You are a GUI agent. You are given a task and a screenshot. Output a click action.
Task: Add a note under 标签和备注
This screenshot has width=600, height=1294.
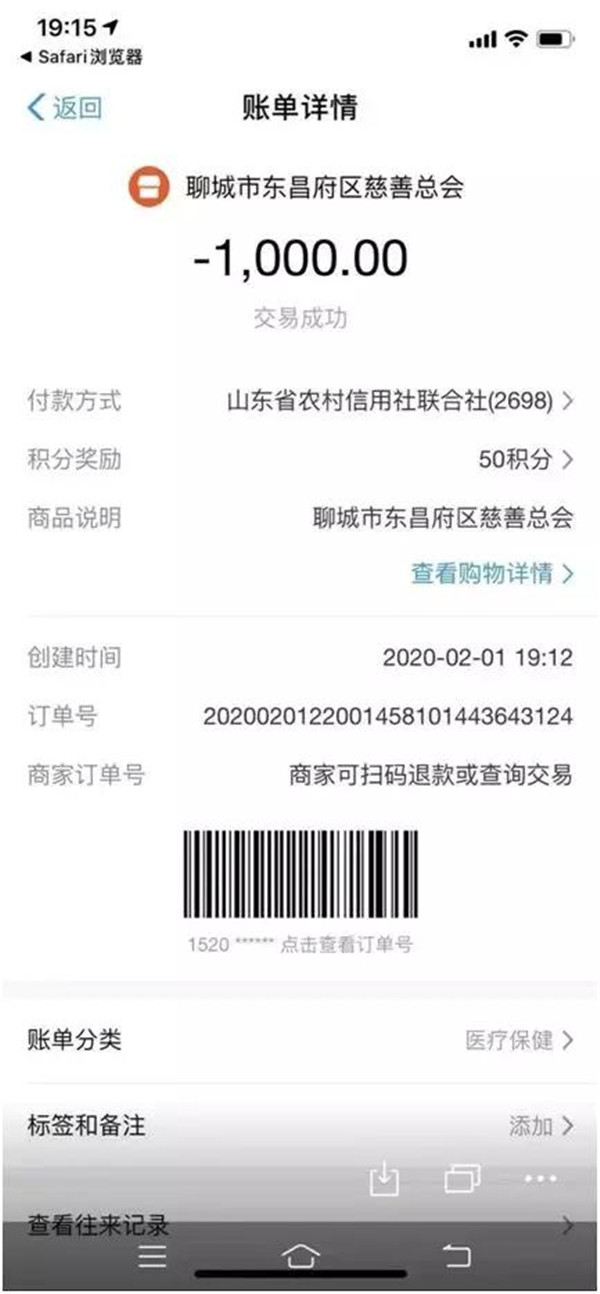pyautogui.click(x=540, y=1126)
